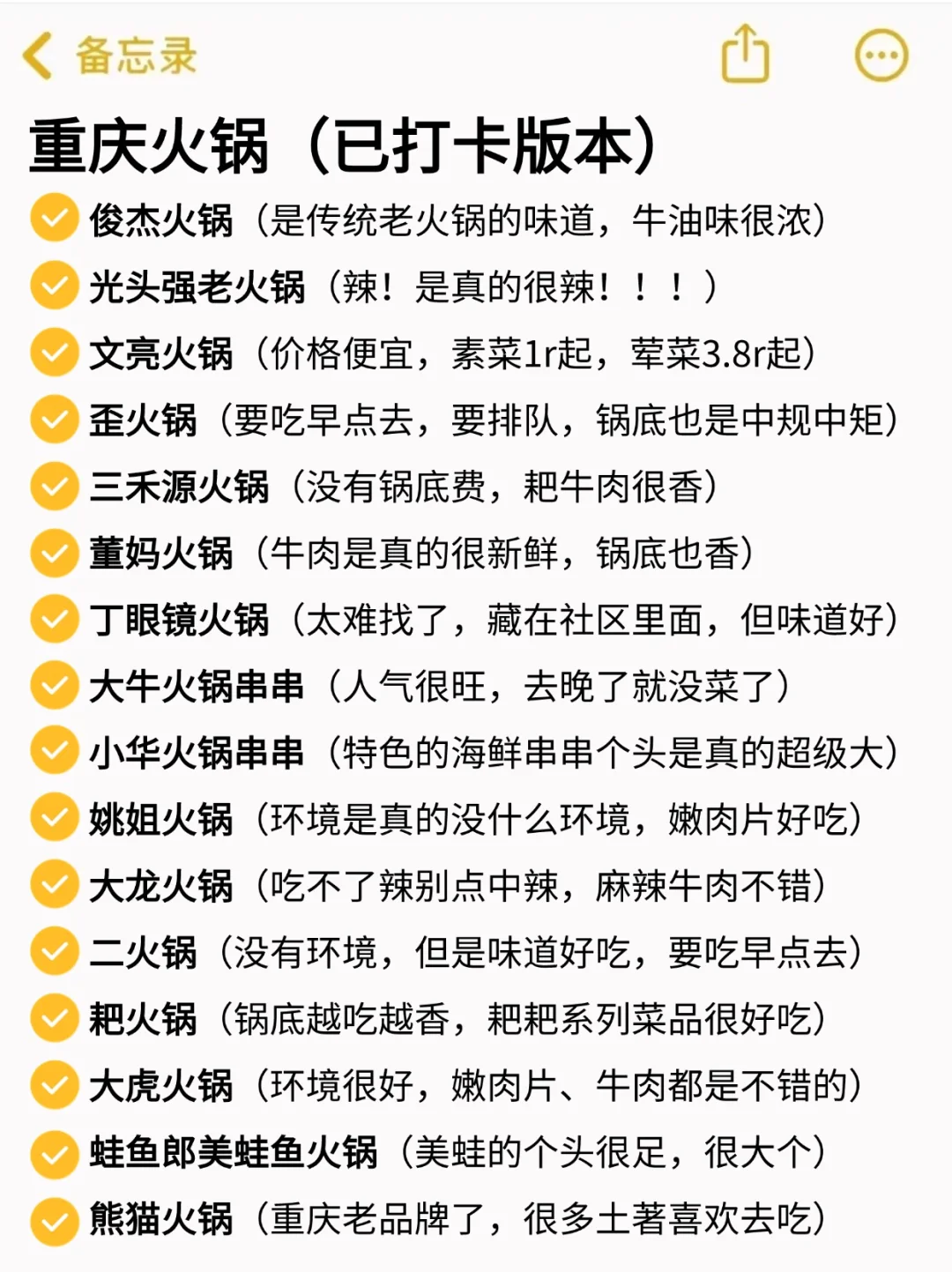Uncheck the 光头强老火锅 checklist item

[53, 286]
